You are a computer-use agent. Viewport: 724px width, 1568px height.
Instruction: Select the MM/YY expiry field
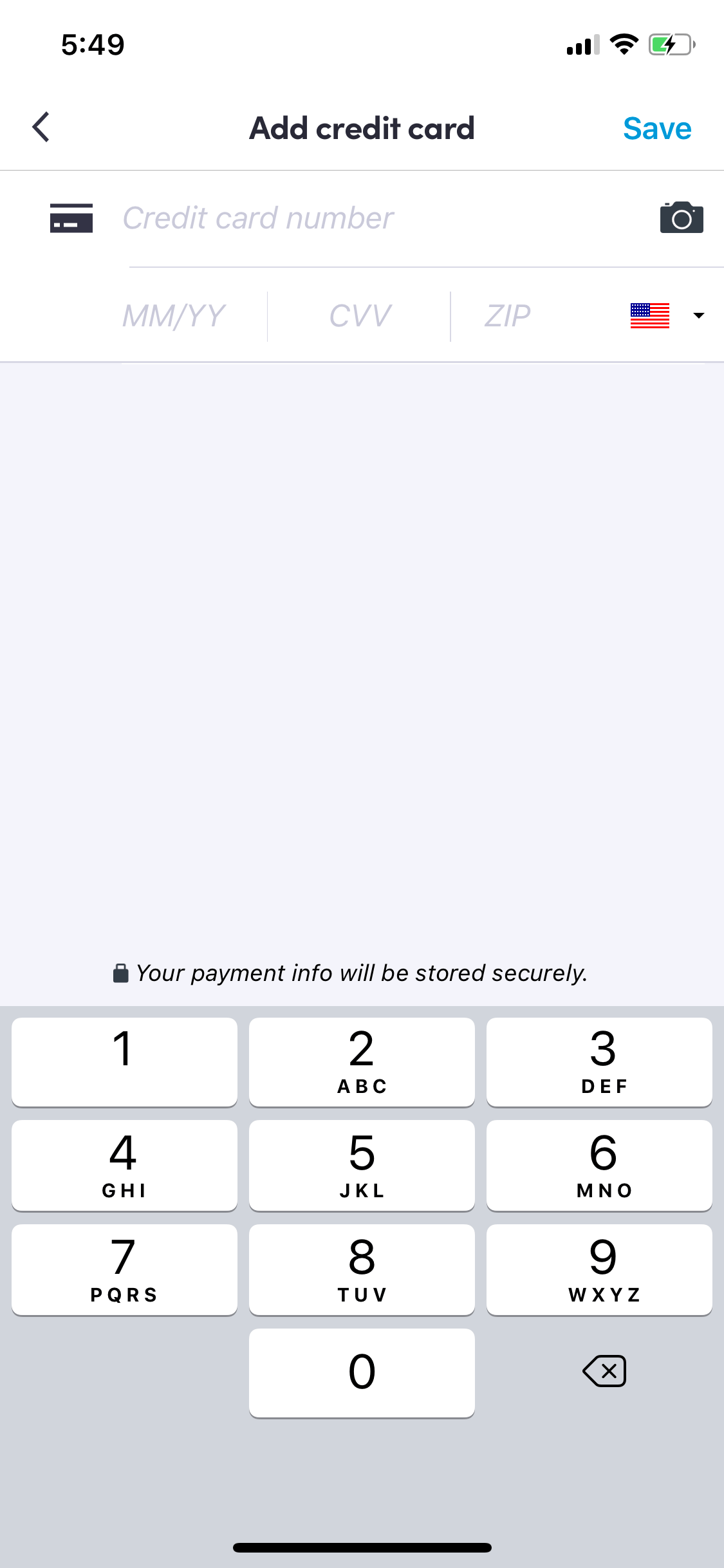[x=173, y=316]
